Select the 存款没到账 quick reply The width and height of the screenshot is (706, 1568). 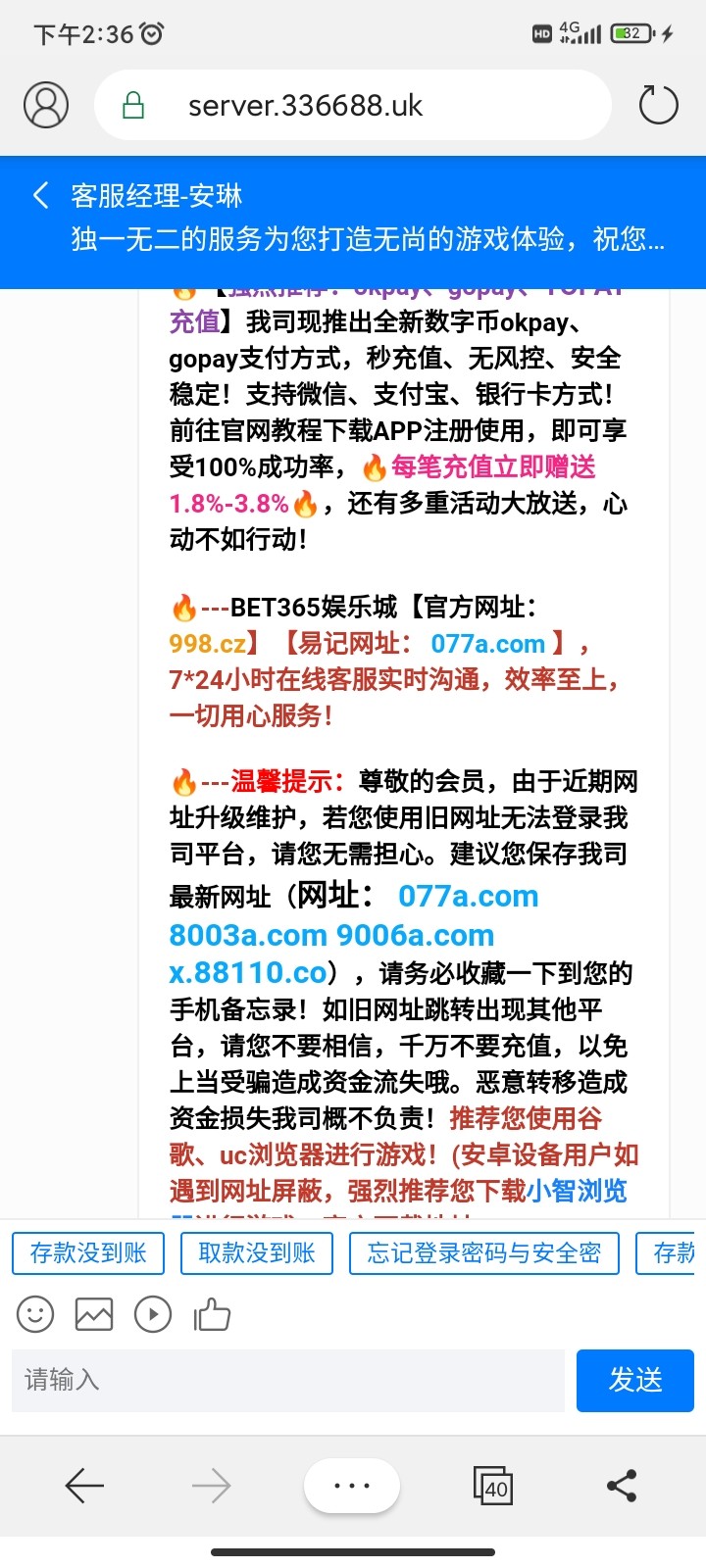pyautogui.click(x=86, y=1253)
